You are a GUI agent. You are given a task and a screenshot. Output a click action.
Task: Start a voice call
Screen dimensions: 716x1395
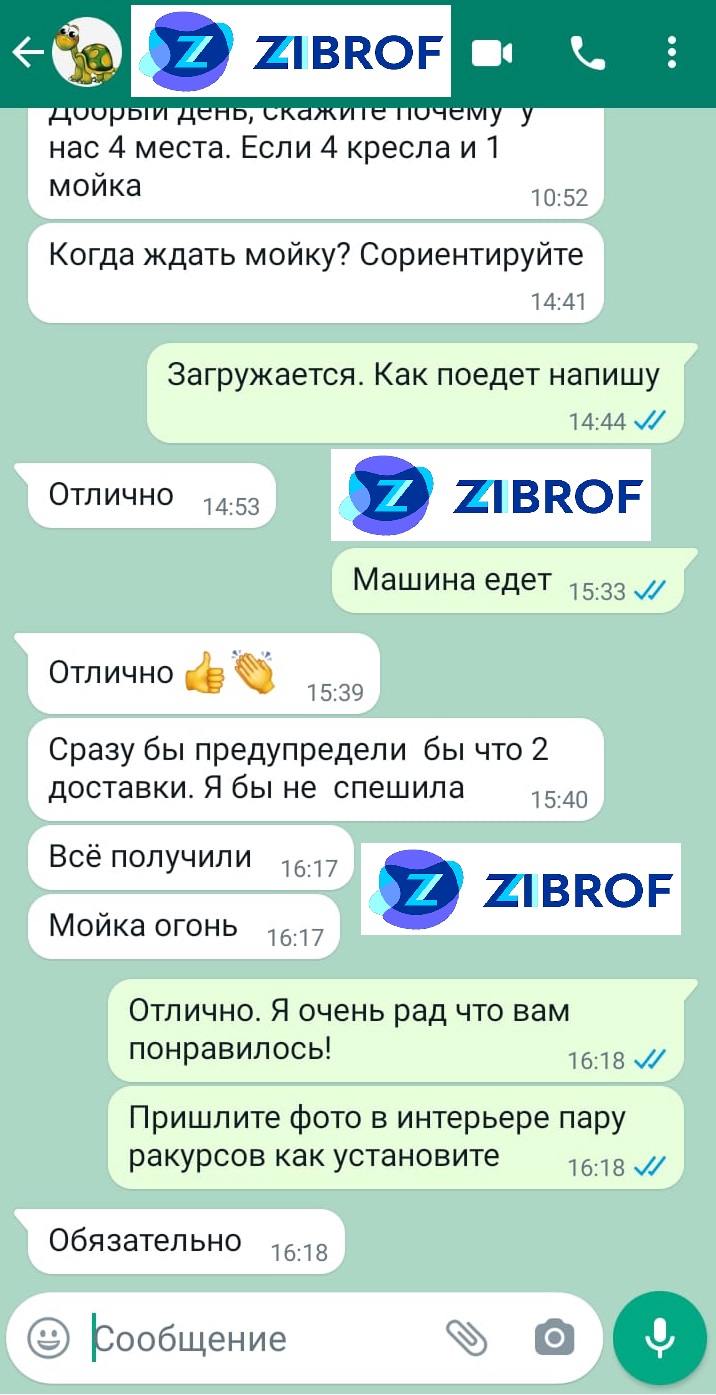tap(588, 53)
